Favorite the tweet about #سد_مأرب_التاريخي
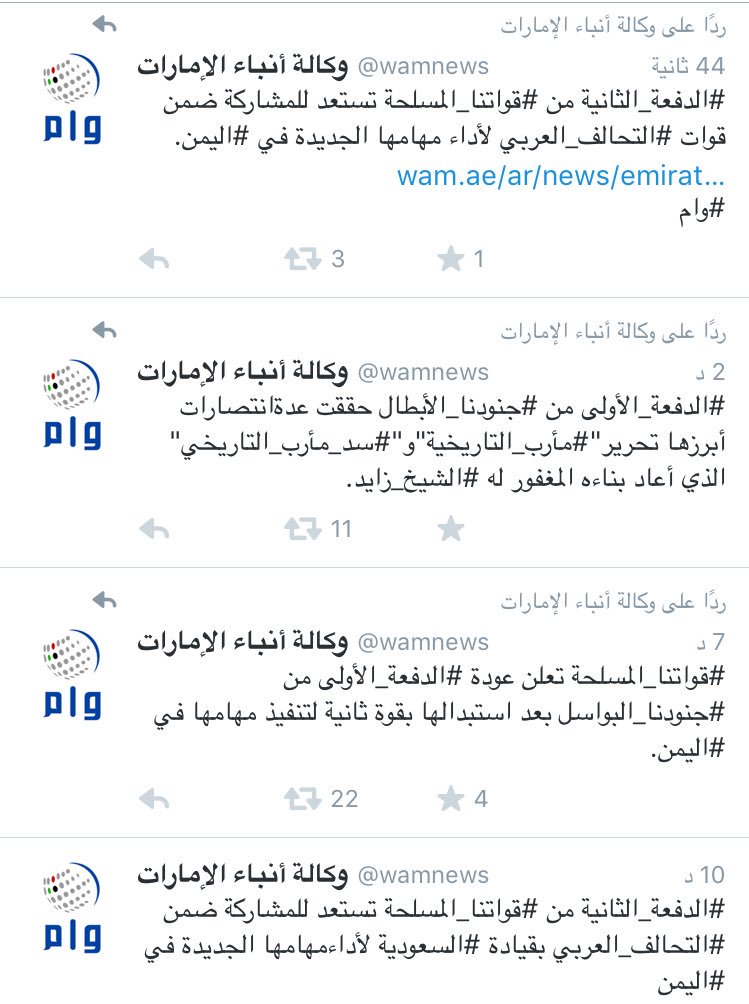The height and width of the screenshot is (1004, 749). [451, 529]
